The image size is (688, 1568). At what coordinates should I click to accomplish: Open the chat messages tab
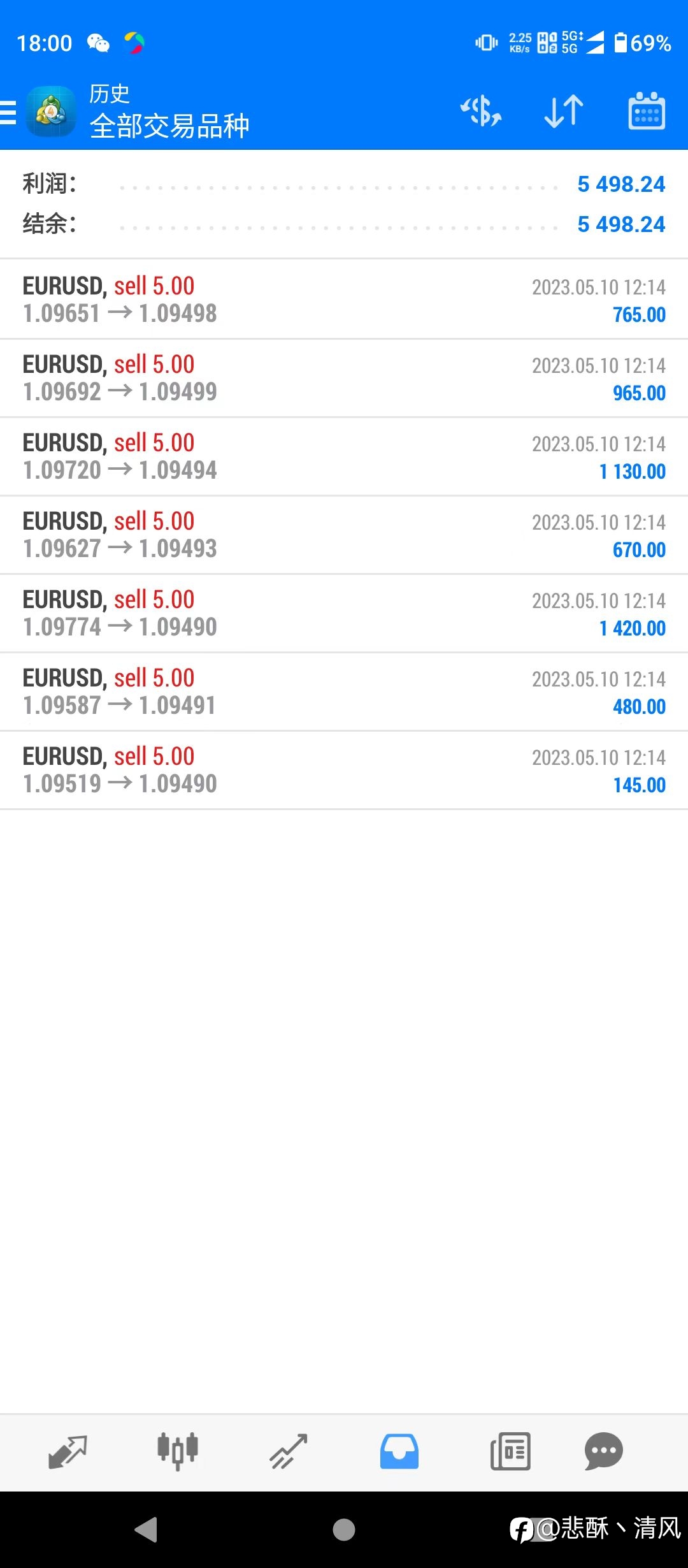pyautogui.click(x=603, y=1451)
